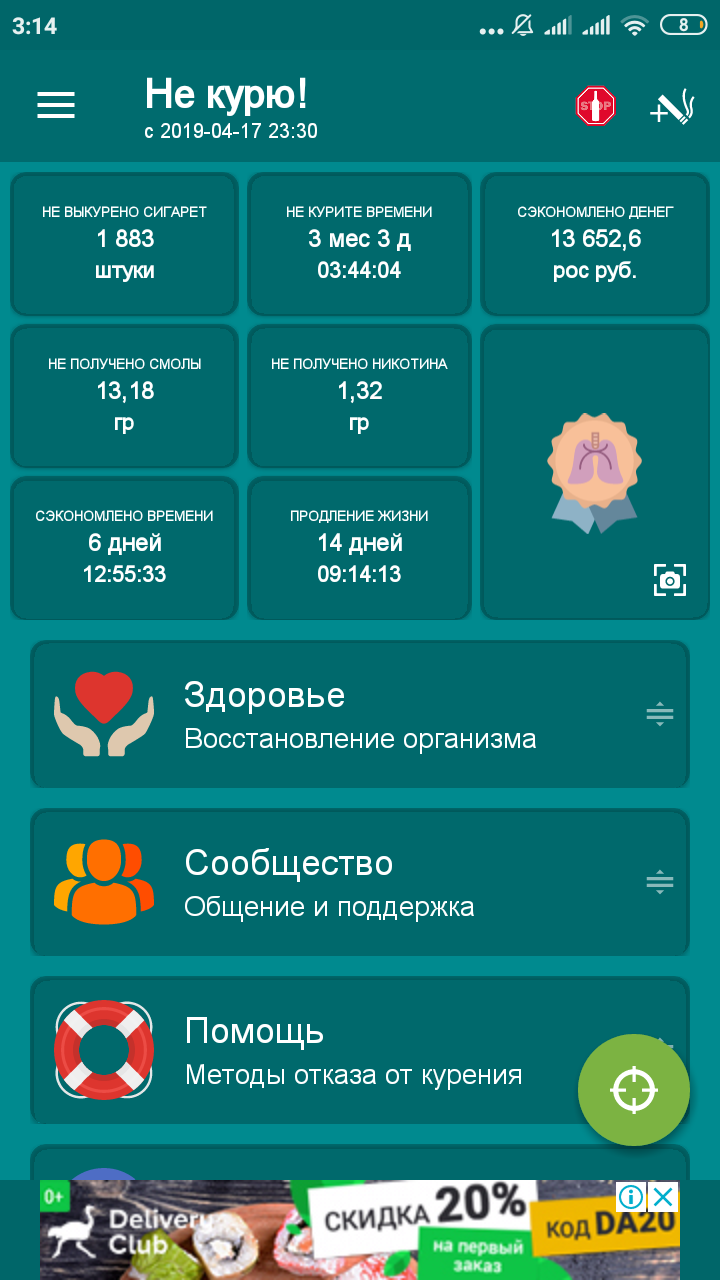Close the Delivery Club ad banner
The width and height of the screenshot is (720, 1280).
(x=663, y=1197)
